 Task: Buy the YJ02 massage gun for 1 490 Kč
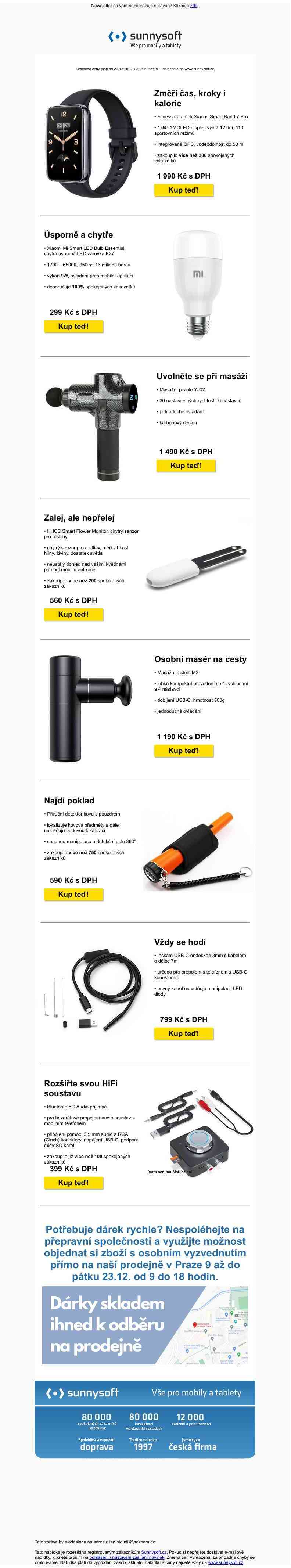[x=186, y=465]
